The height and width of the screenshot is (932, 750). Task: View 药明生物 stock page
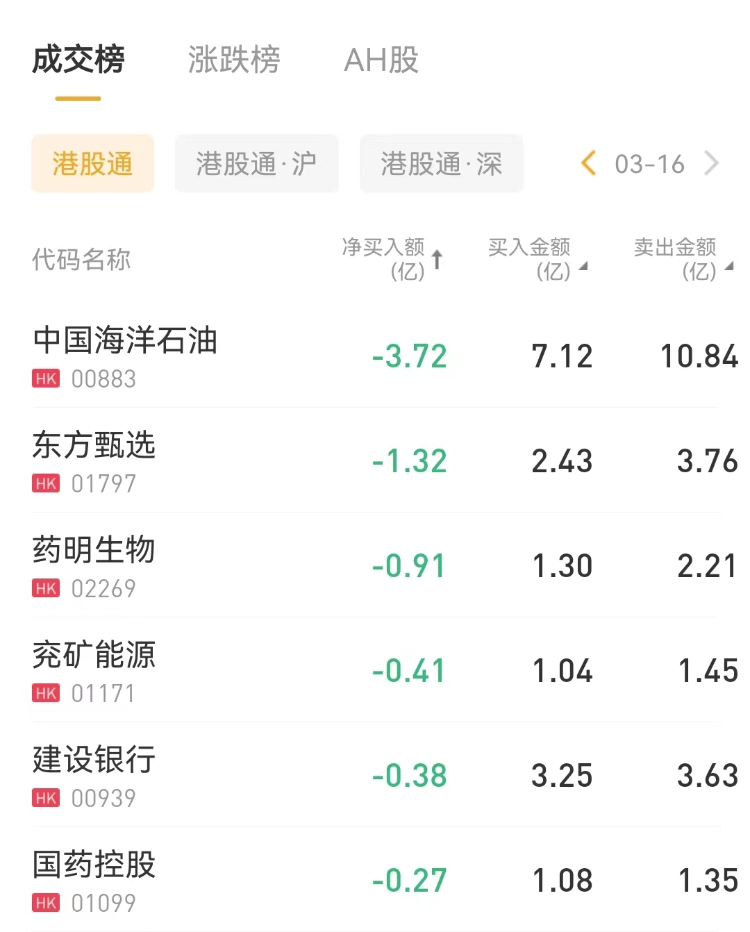(x=94, y=565)
